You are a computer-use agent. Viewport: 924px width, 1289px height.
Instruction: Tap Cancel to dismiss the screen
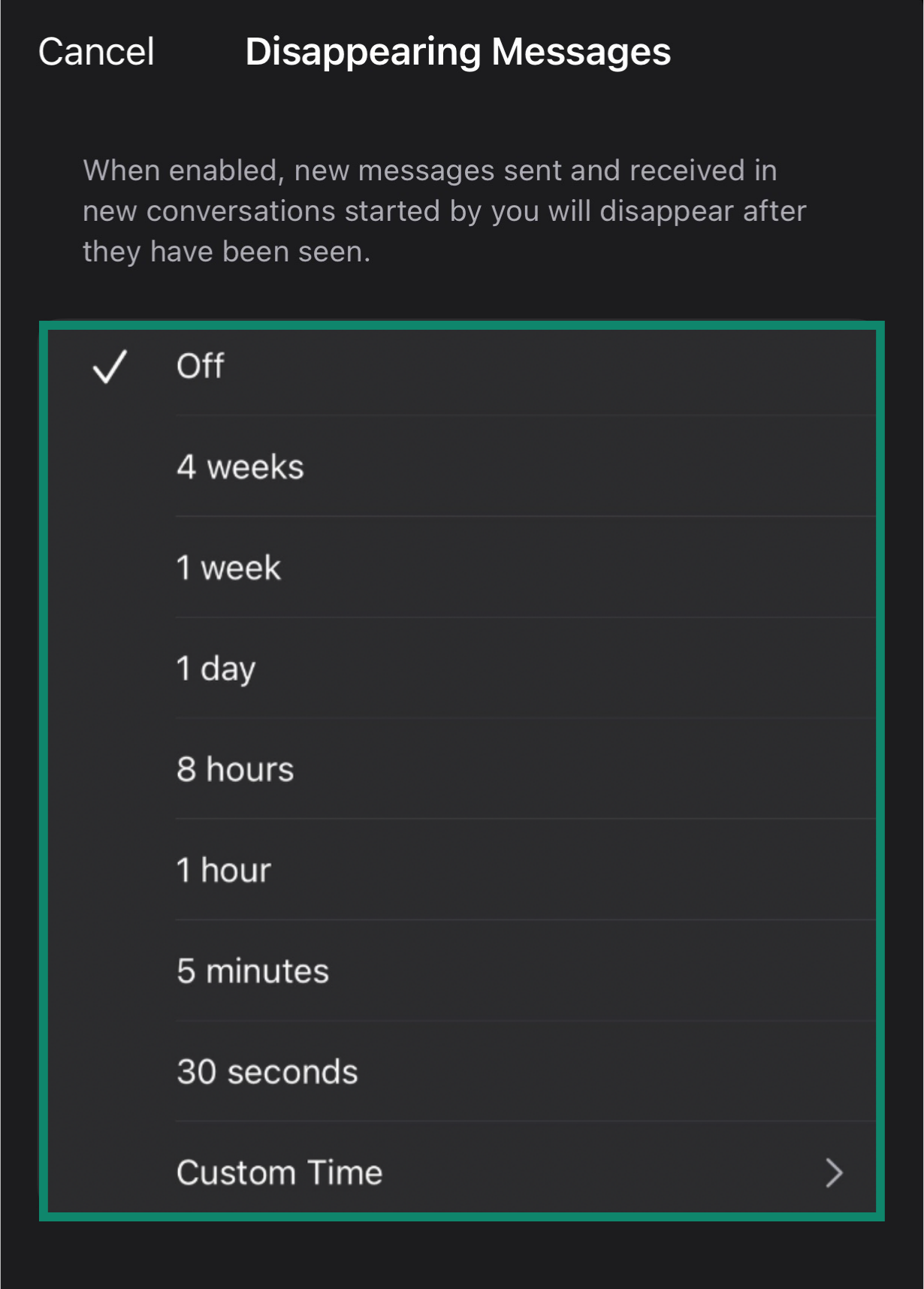[96, 51]
